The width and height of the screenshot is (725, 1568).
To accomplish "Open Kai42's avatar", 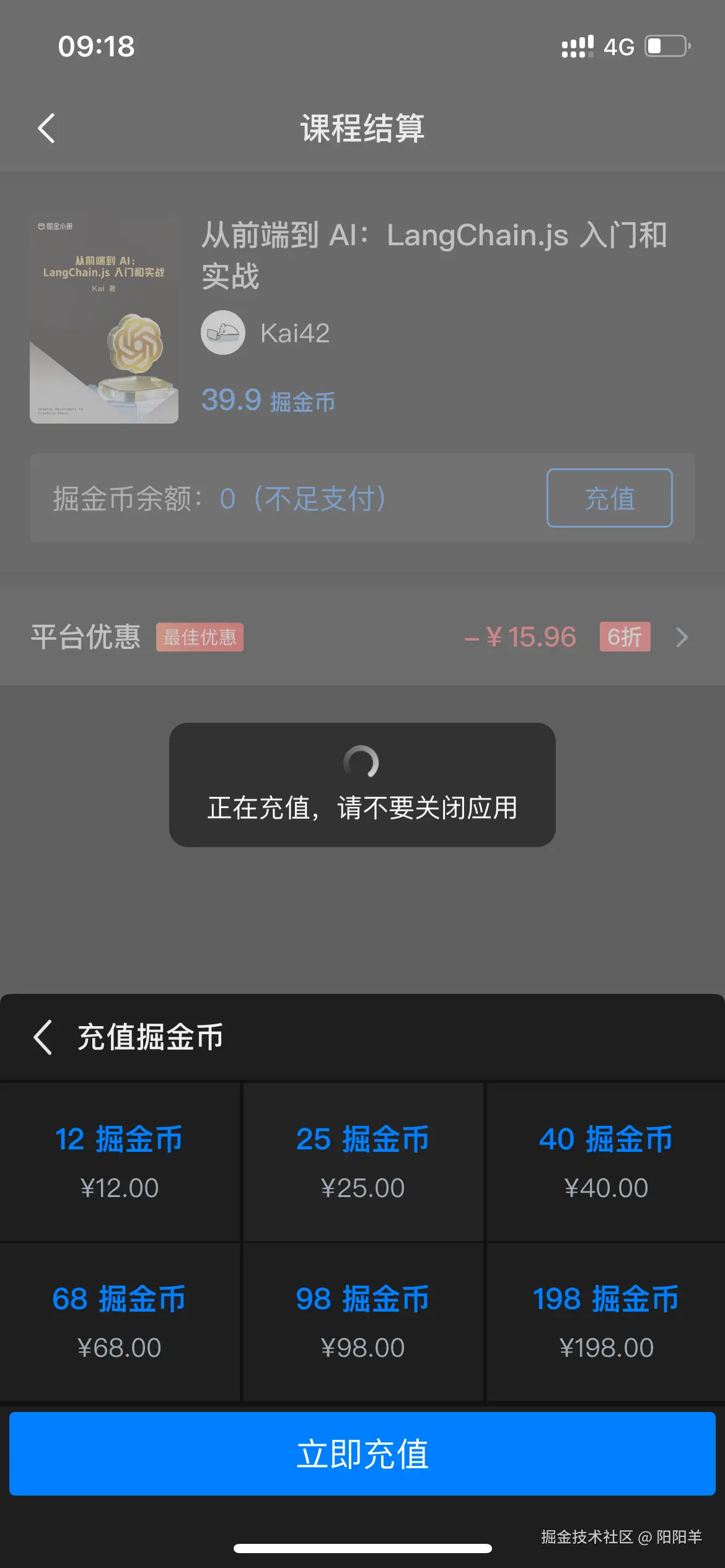I will 223,332.
